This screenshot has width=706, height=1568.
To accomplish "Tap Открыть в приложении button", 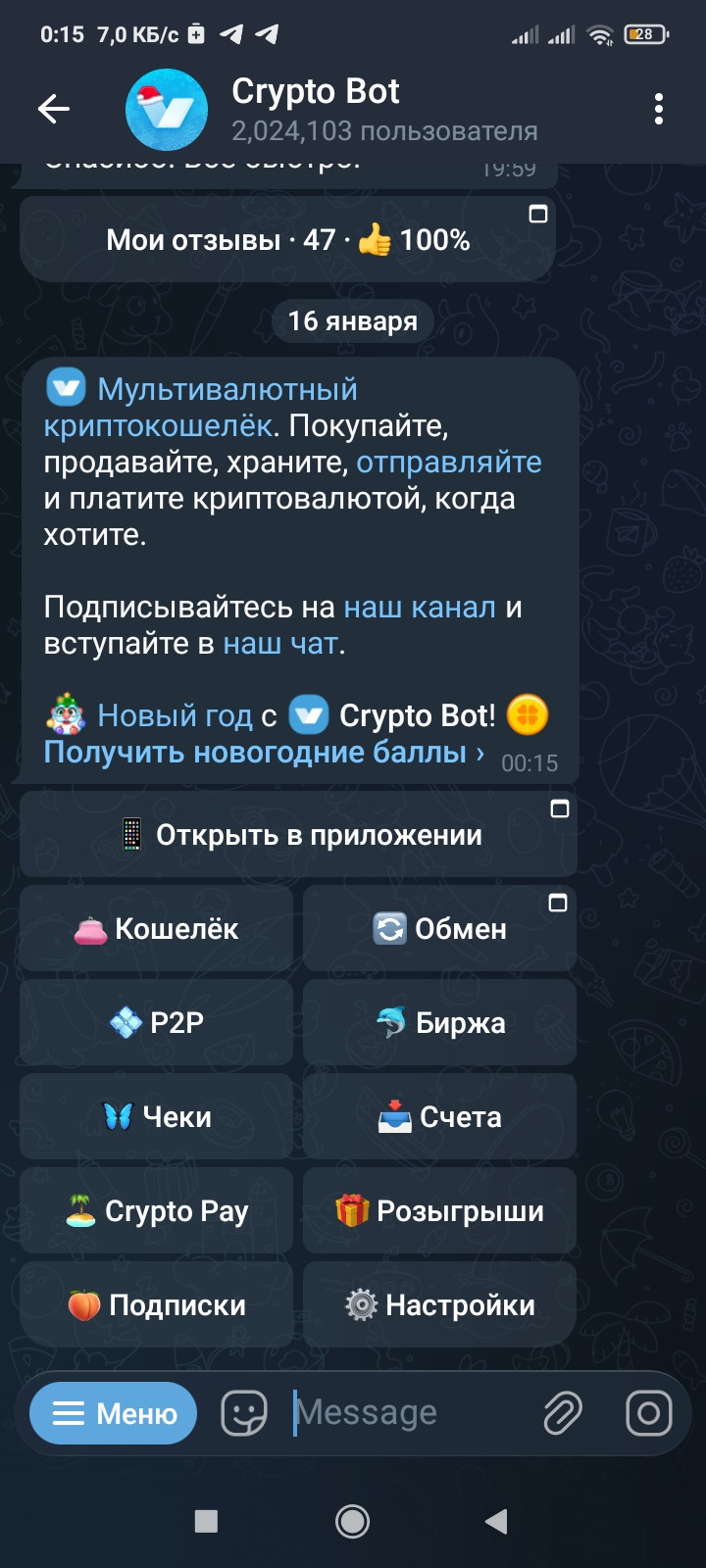I will point(298,835).
